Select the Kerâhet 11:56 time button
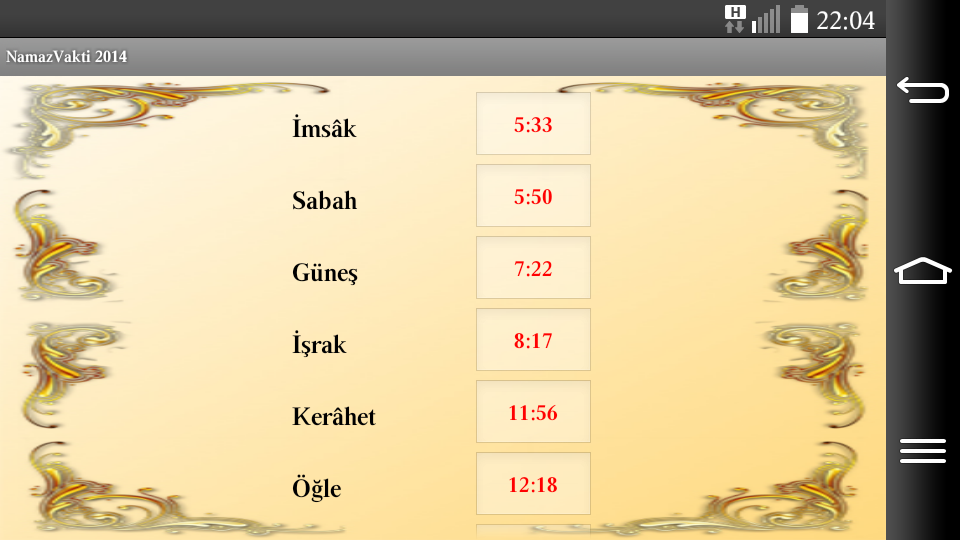Viewport: 960px width, 540px height. click(533, 412)
